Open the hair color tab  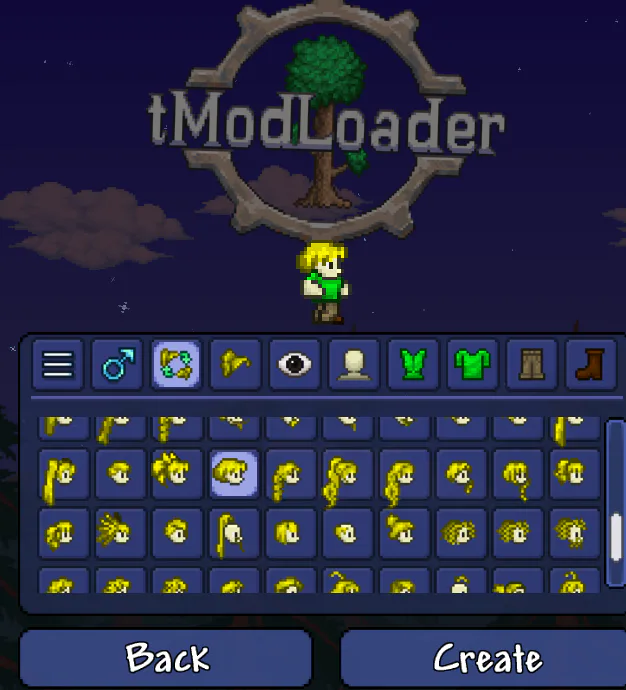tap(237, 365)
